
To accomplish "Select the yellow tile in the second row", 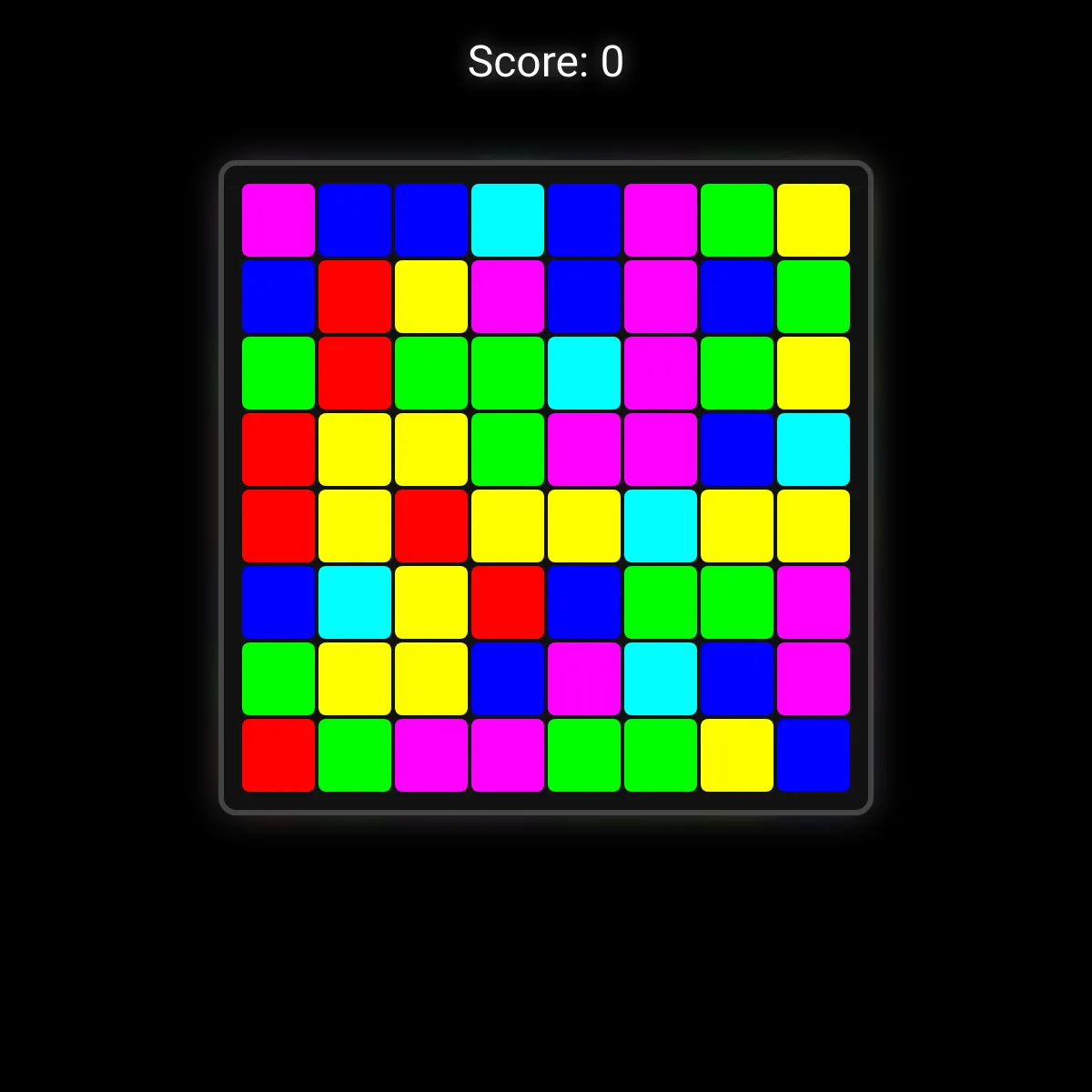I will coord(431,297).
